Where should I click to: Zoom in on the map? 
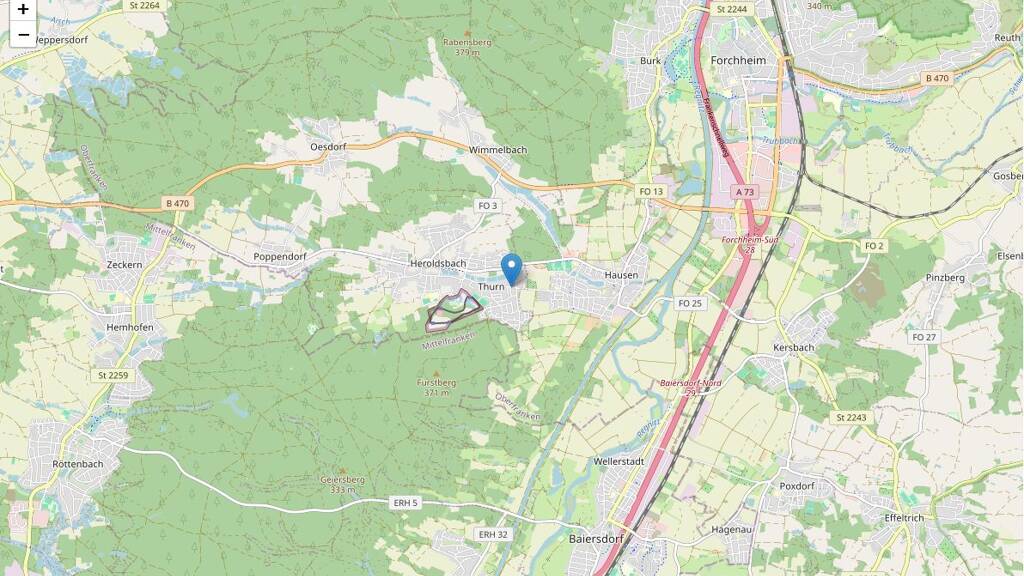coord(23,9)
